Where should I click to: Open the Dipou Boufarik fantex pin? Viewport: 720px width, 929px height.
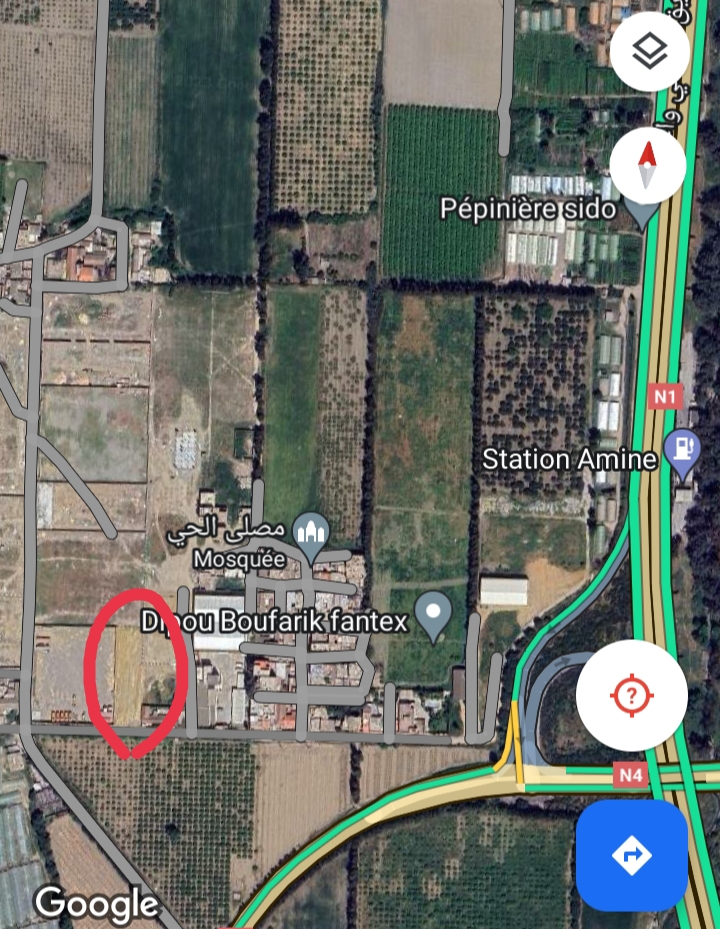tap(433, 616)
